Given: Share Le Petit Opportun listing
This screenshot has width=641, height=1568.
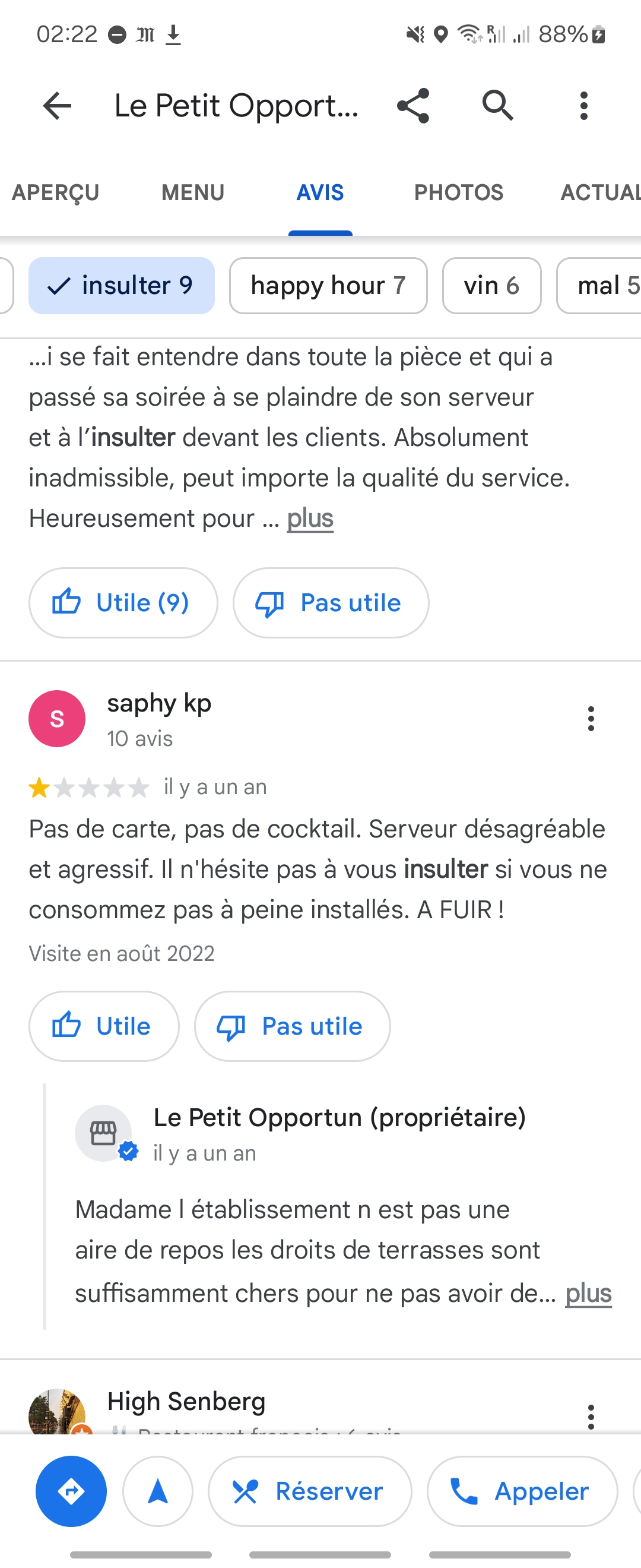Looking at the screenshot, I should click(414, 106).
